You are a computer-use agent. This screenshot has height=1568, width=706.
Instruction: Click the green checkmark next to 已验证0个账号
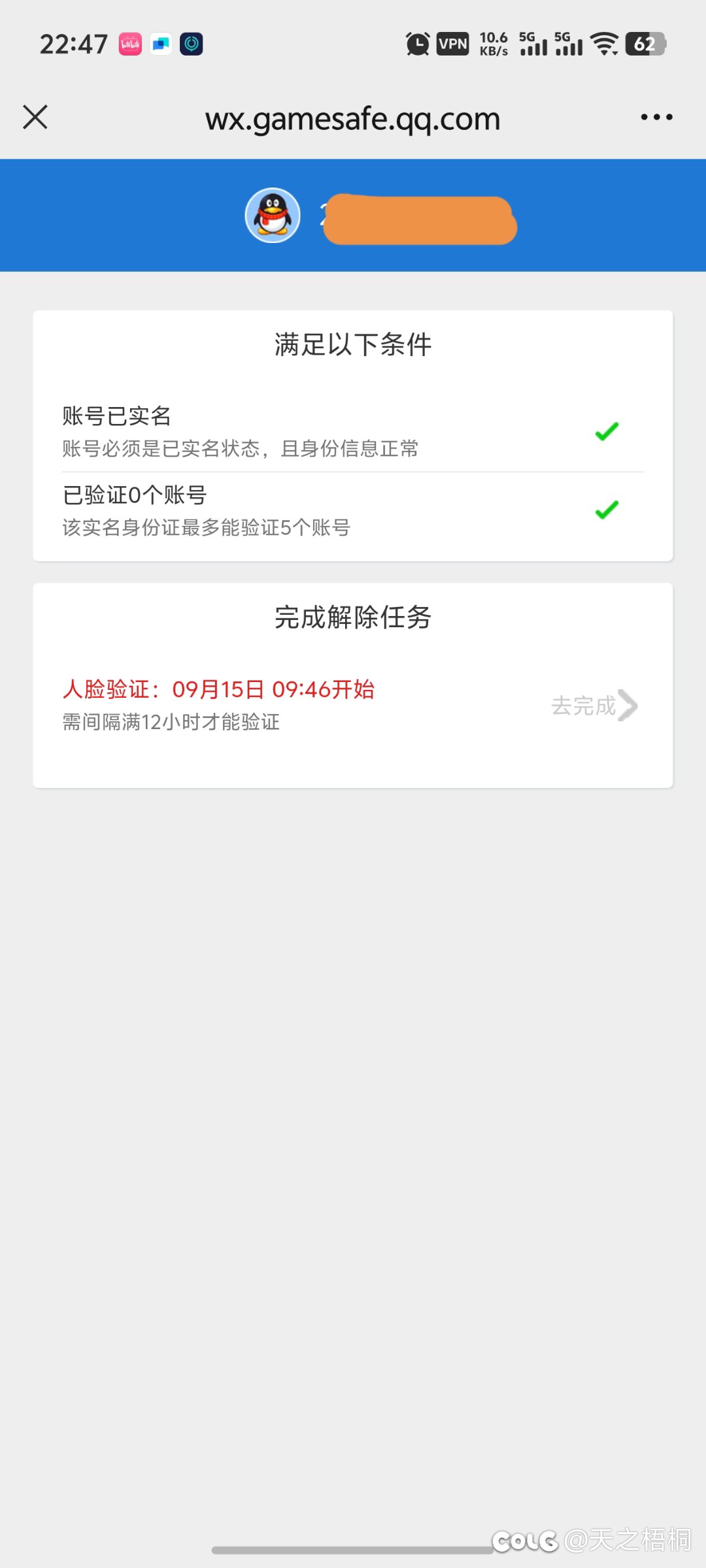click(x=606, y=509)
